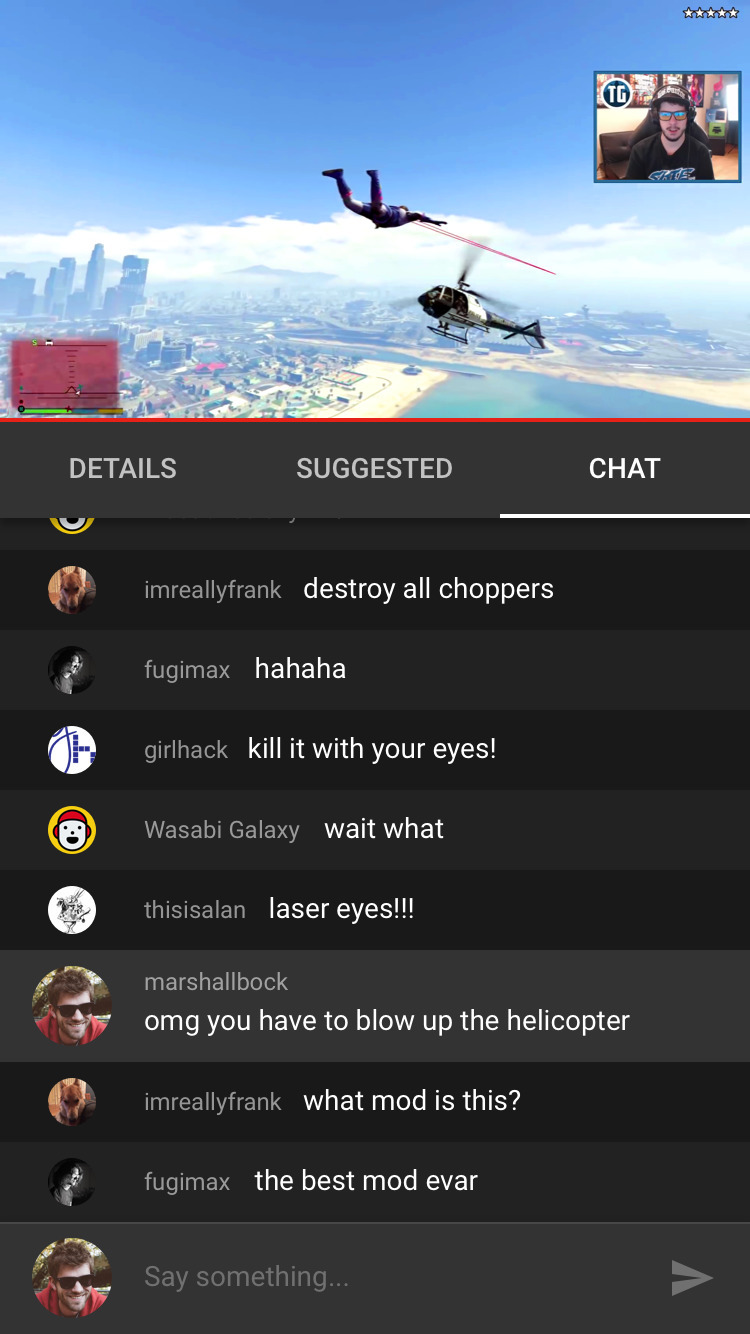
Task: Tap thisisalan's 'laser eyes!!!' message
Action: pyautogui.click(x=341, y=909)
